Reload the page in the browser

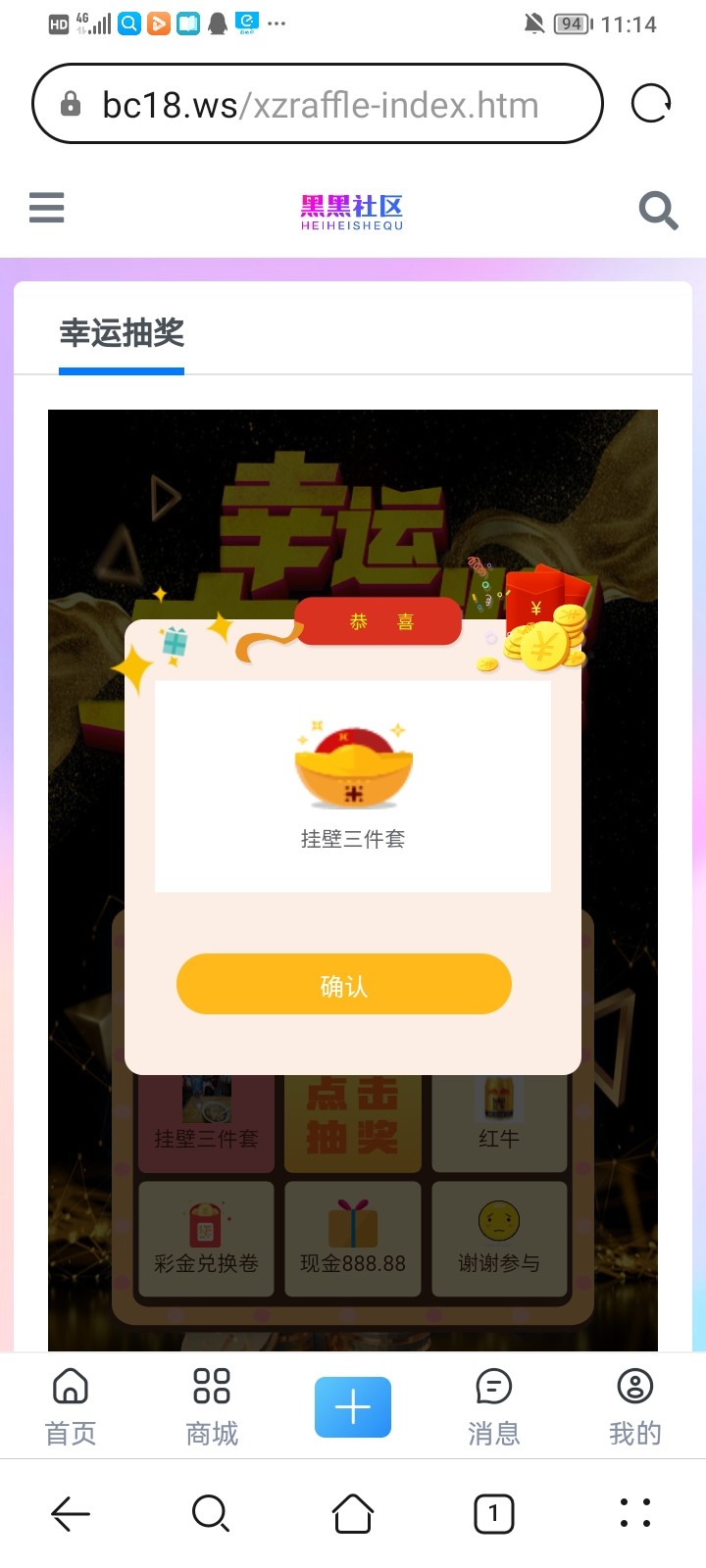[x=651, y=104]
